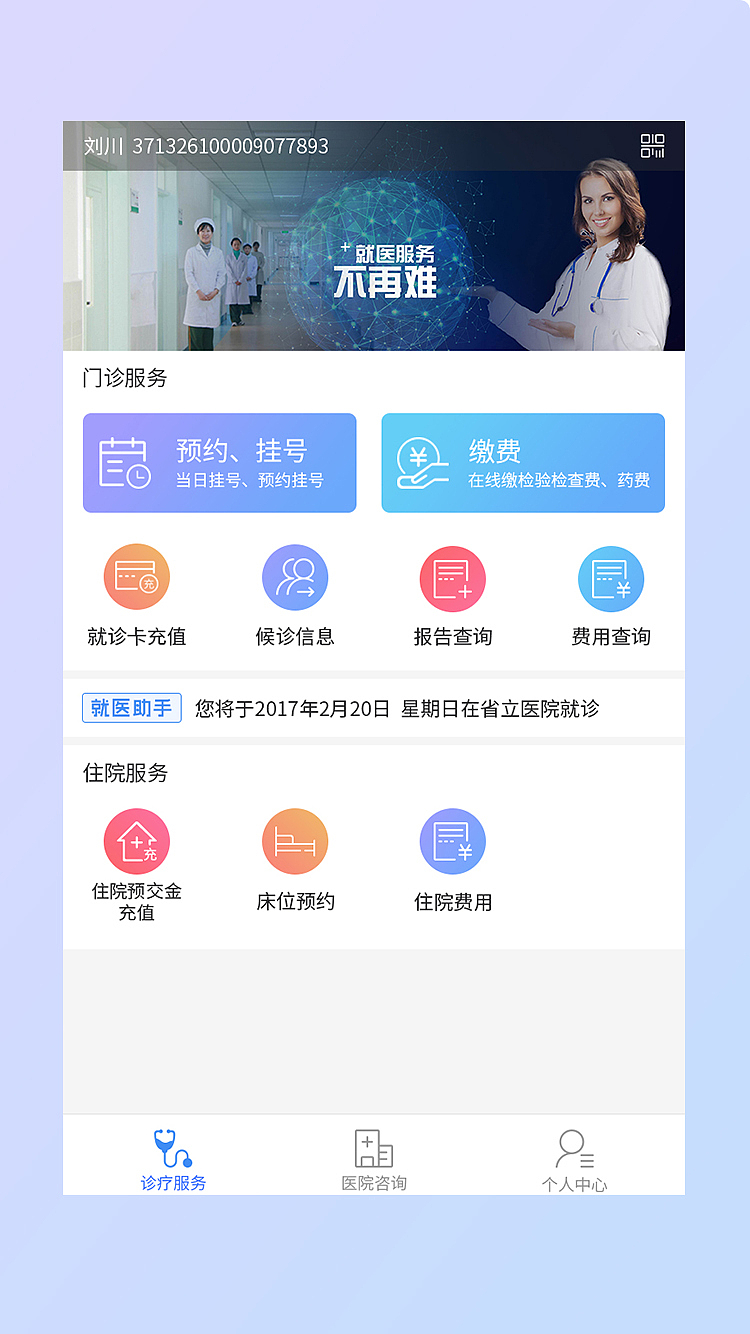The height and width of the screenshot is (1334, 750).
Task: Select the 候诊信息 waiting info icon
Action: click(295, 577)
